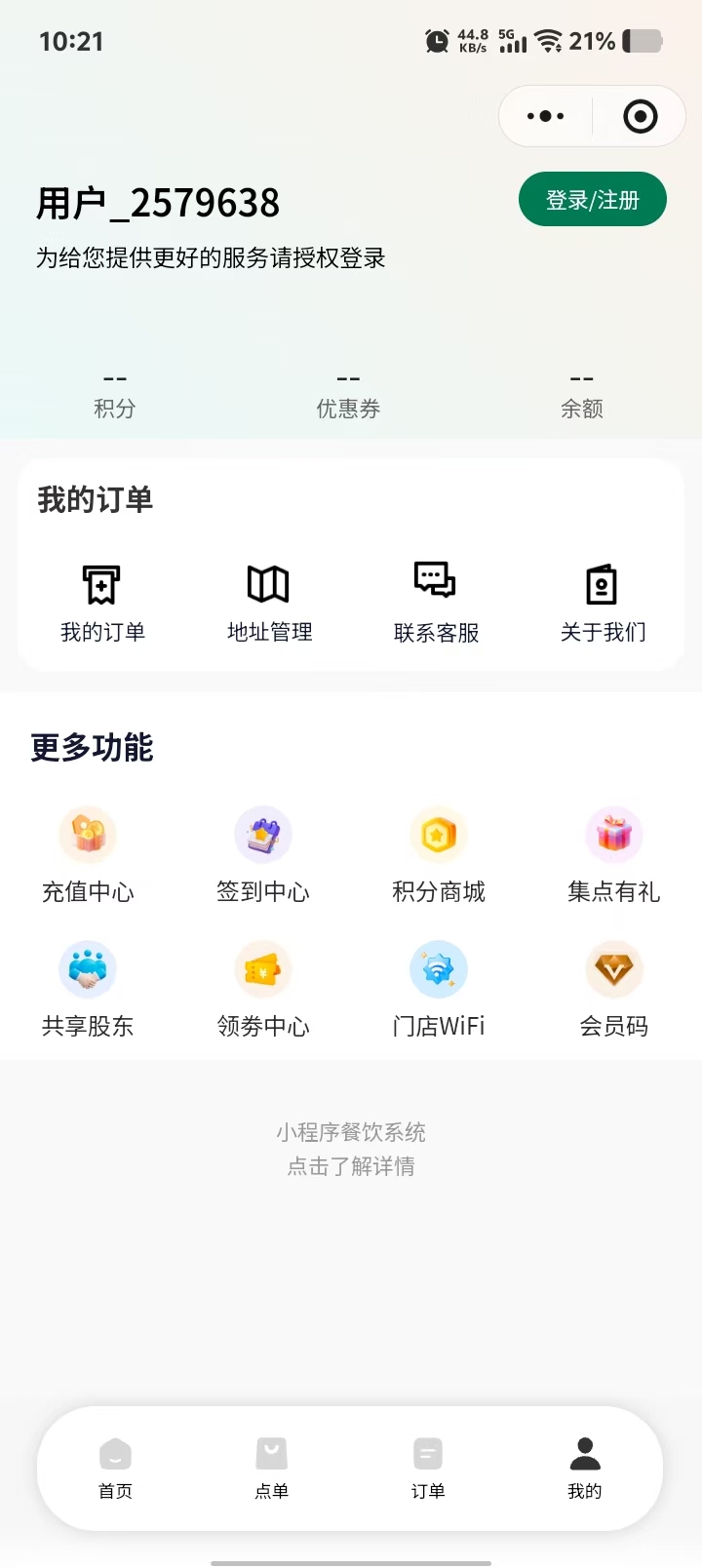This screenshot has width=702, height=1568.
Task: Switch to the 点单 tab
Action: coord(271,1468)
